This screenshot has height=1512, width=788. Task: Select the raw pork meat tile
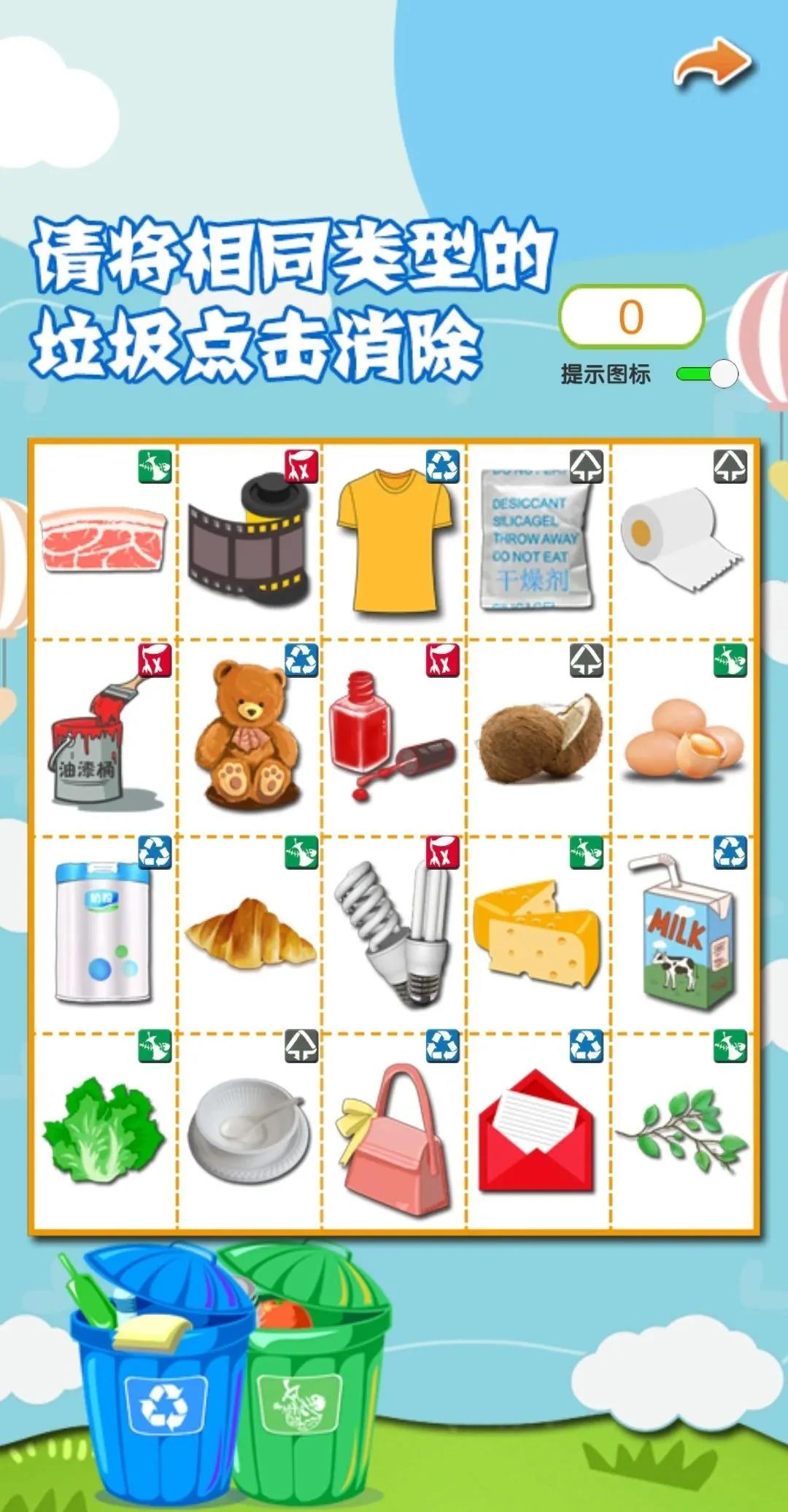coord(103,540)
